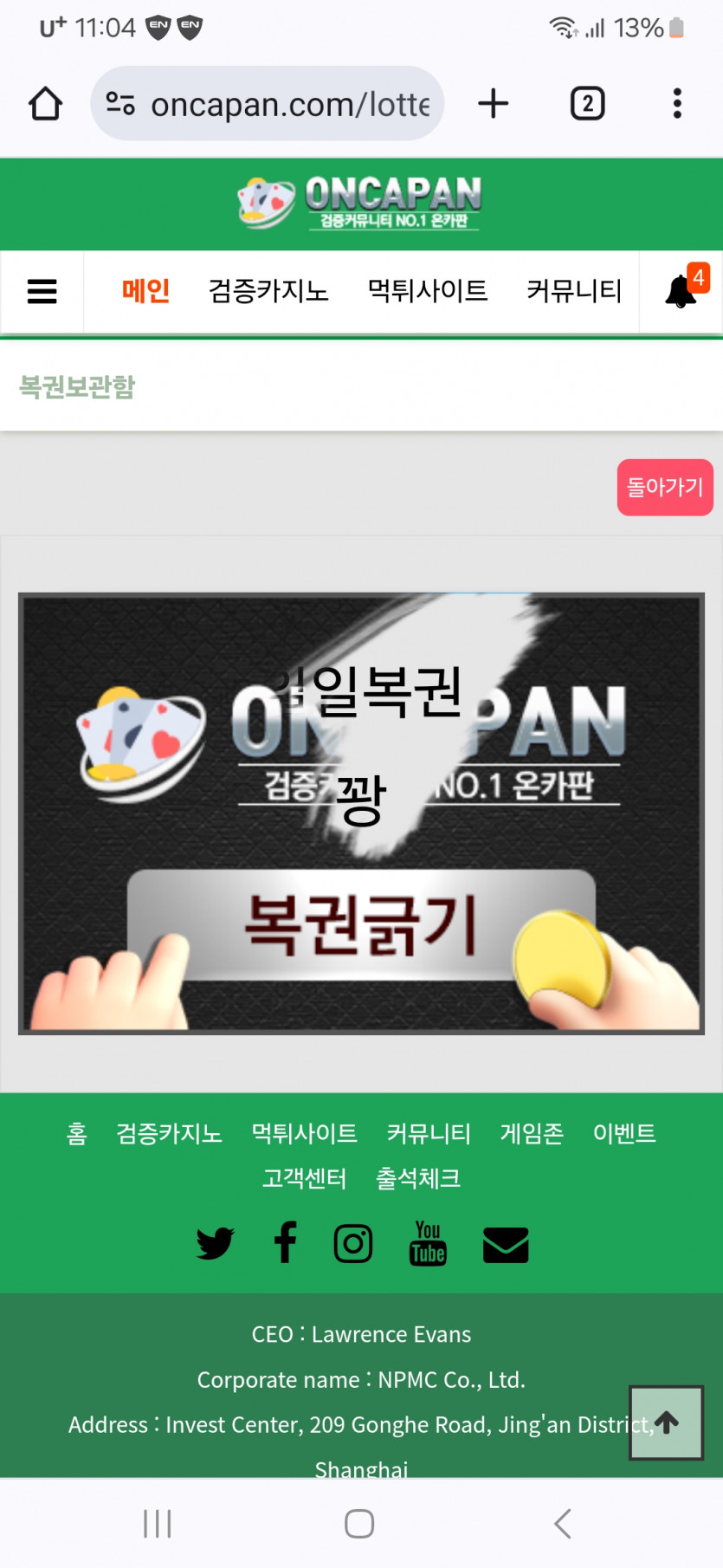Switch to the 먹튀사이트 top tab
This screenshot has height=1568, width=723.
[x=427, y=291]
